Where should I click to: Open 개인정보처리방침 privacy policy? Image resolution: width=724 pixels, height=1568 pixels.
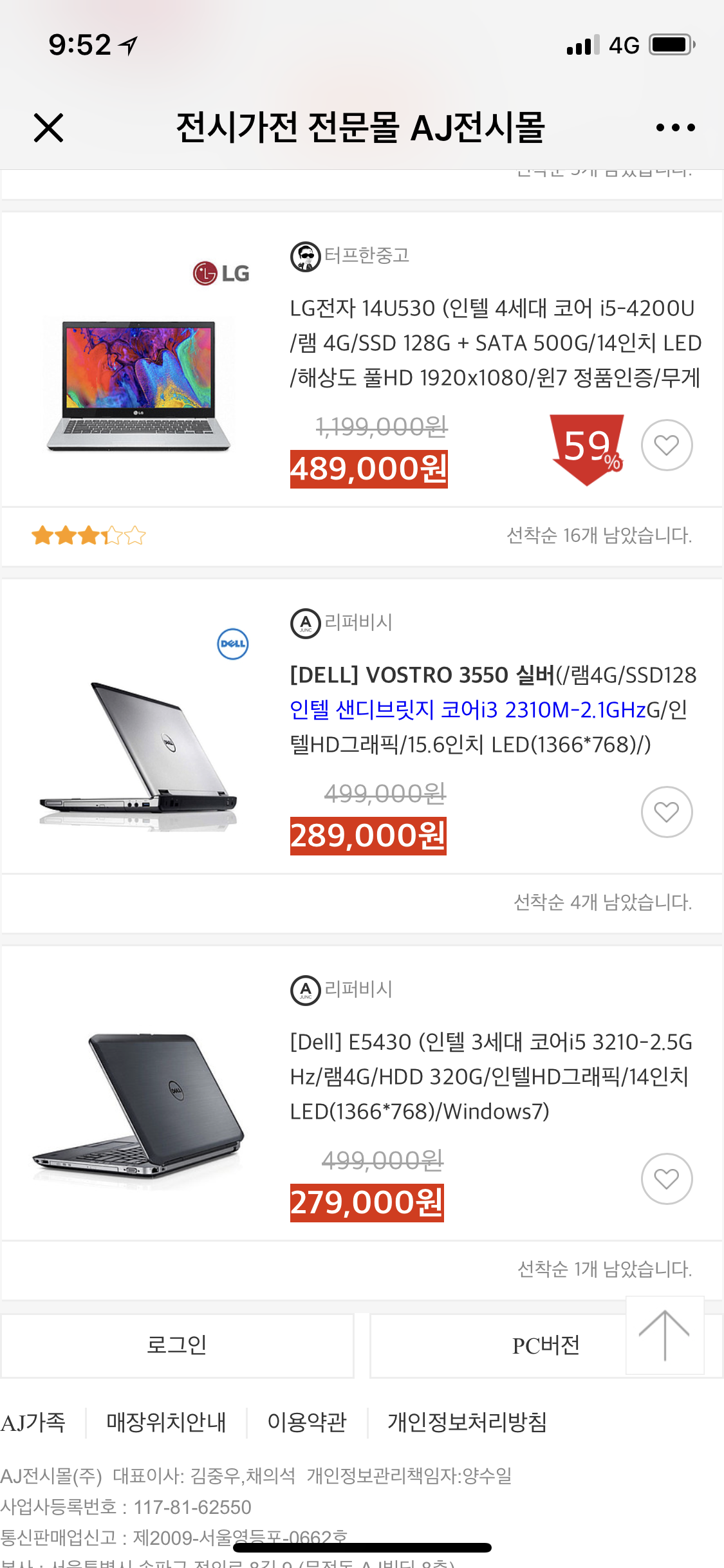tap(467, 1422)
